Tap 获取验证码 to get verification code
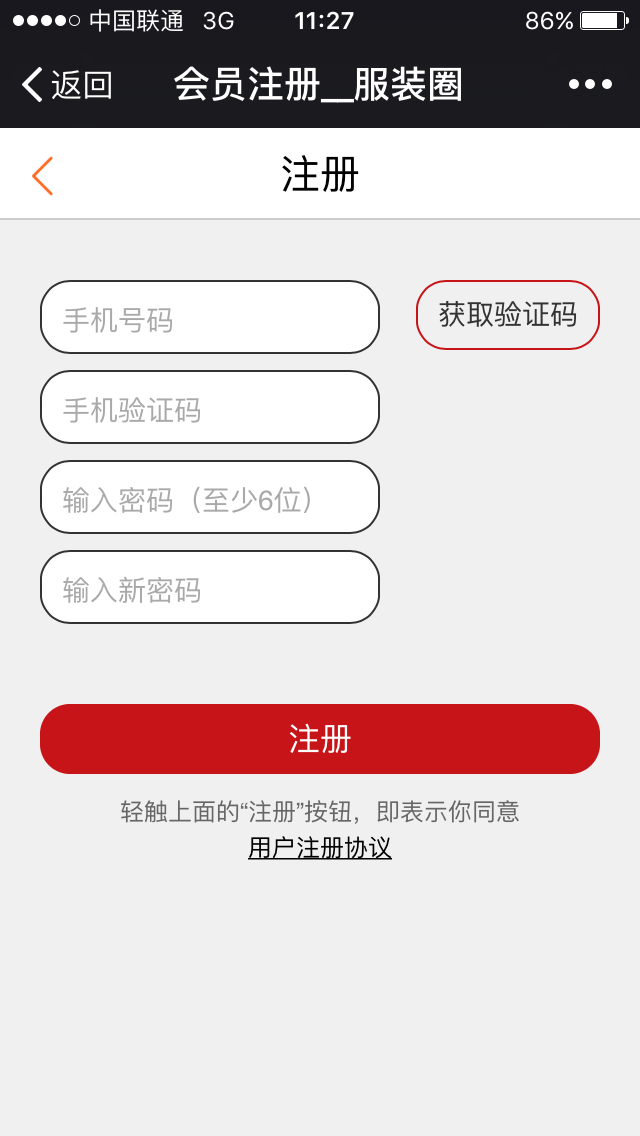The width and height of the screenshot is (640, 1136). (x=508, y=315)
